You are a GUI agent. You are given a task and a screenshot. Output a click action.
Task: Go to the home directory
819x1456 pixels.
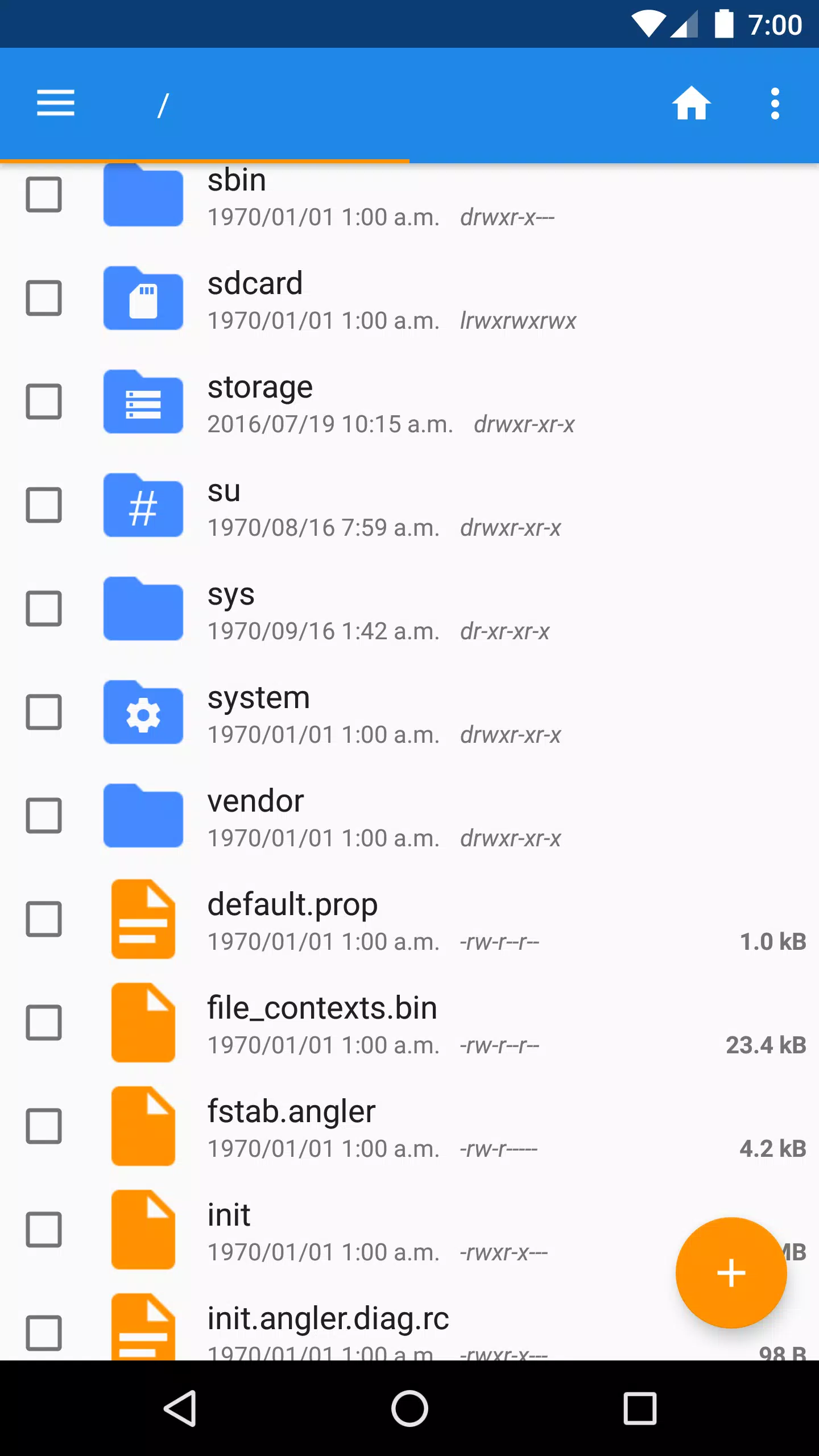[x=691, y=104]
